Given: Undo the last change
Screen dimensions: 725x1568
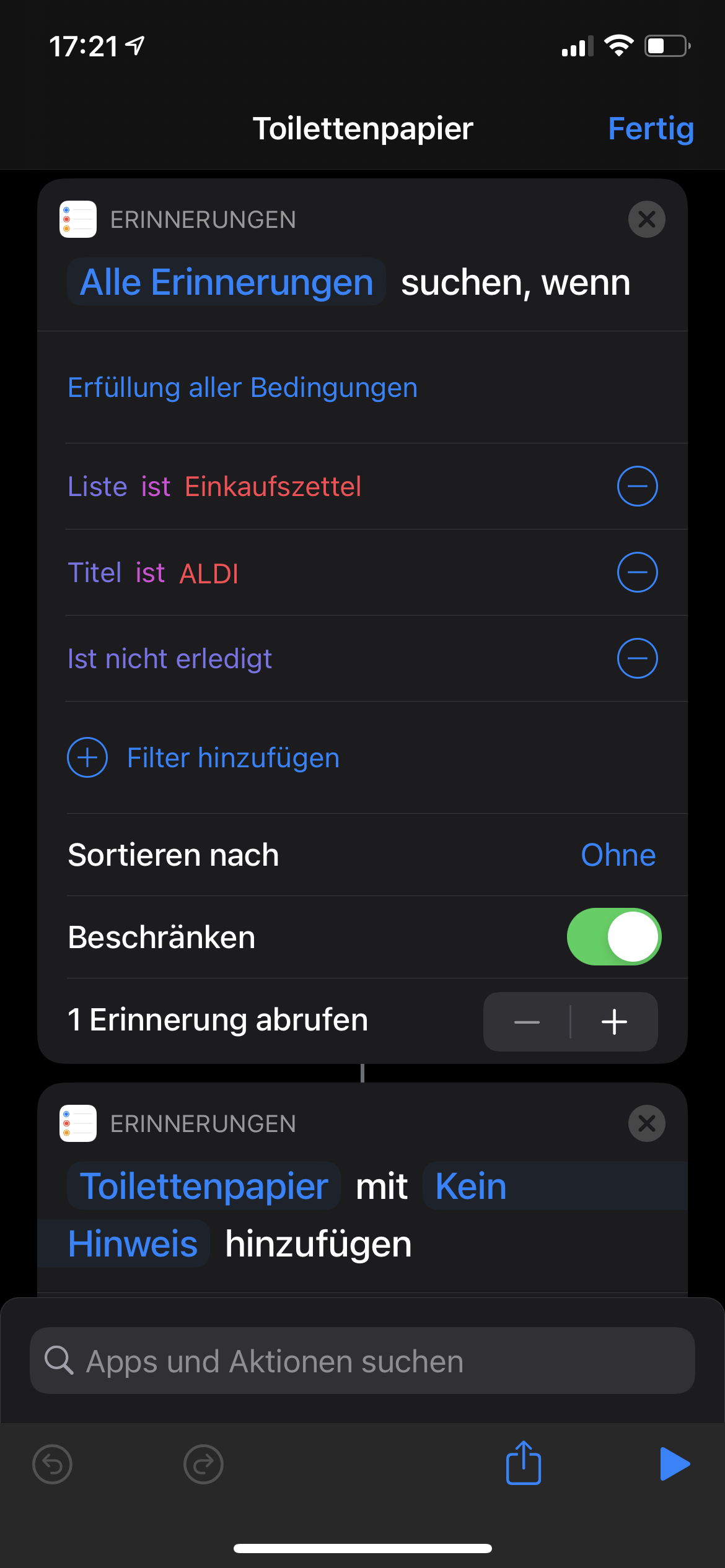Looking at the screenshot, I should pos(52,1465).
